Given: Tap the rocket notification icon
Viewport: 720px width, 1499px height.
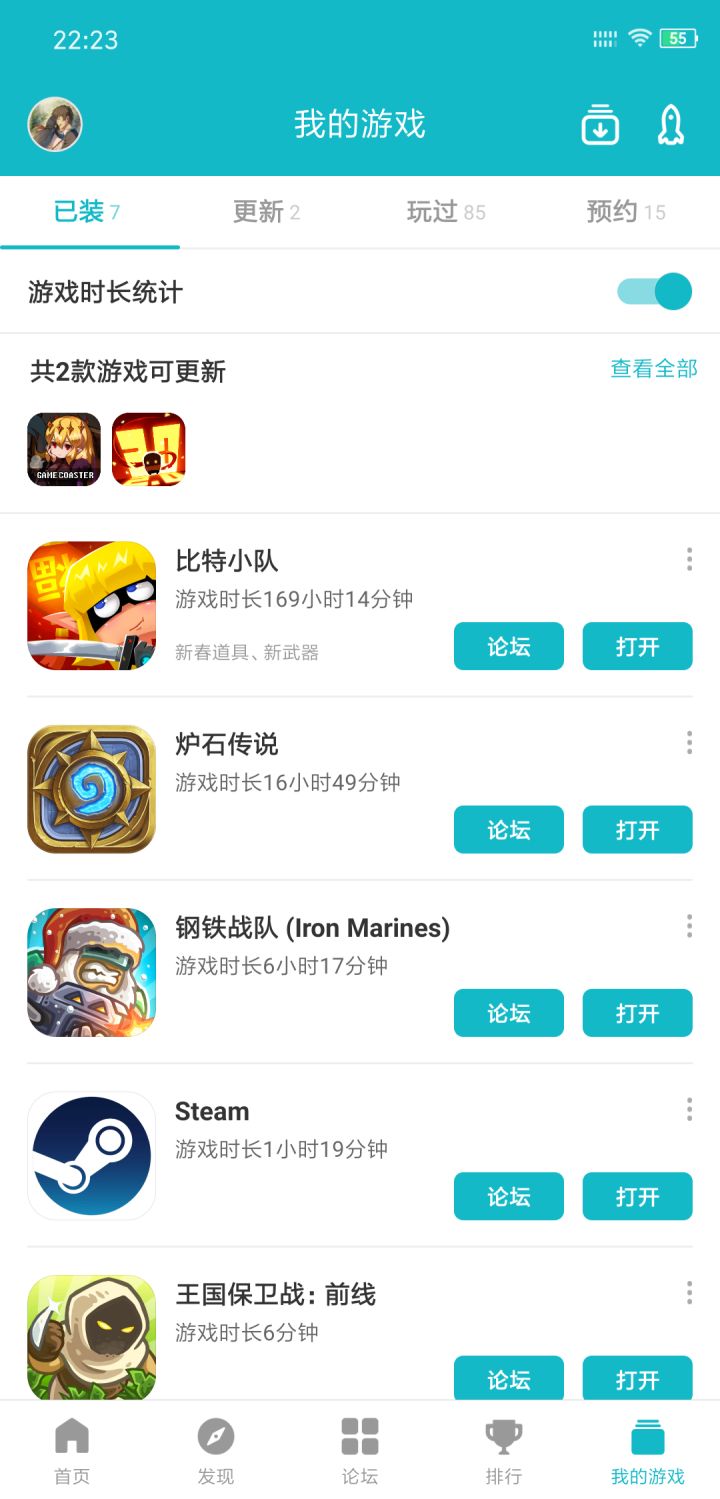Looking at the screenshot, I should pos(670,124).
